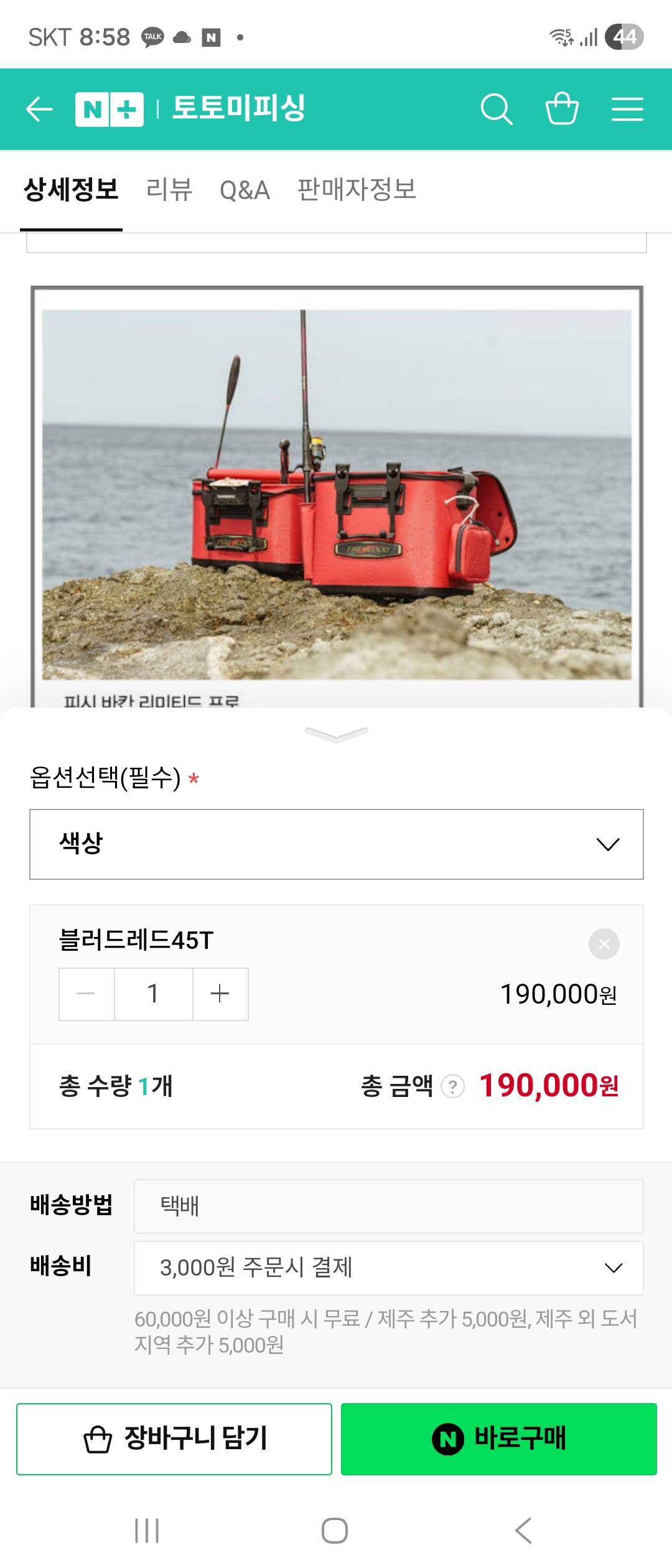Screen dimensions: 672x1568
Task: Buy now with 바로구매
Action: pyautogui.click(x=498, y=1439)
